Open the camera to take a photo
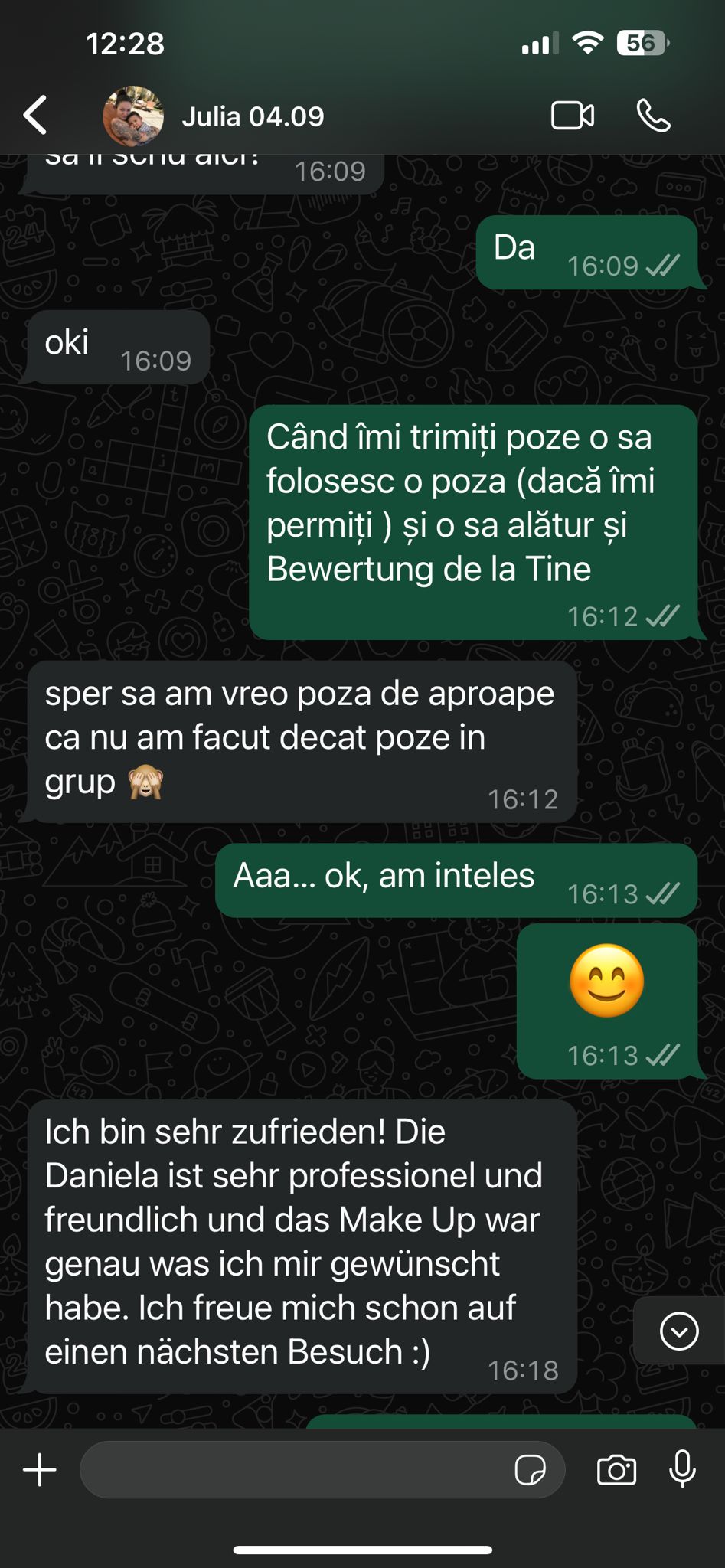The height and width of the screenshot is (1568, 725). click(616, 1469)
